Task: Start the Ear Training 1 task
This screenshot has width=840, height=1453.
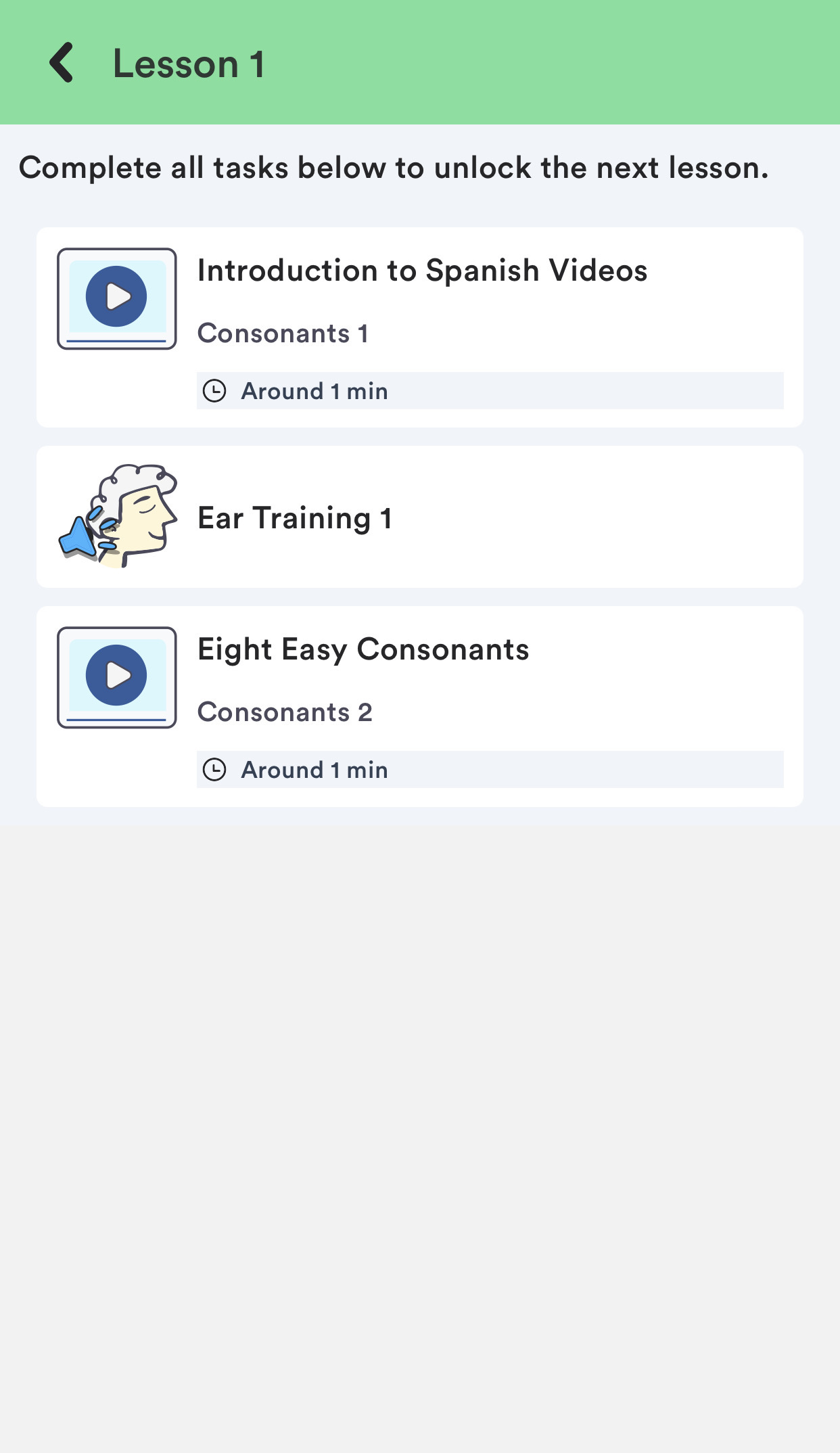Action: click(419, 517)
